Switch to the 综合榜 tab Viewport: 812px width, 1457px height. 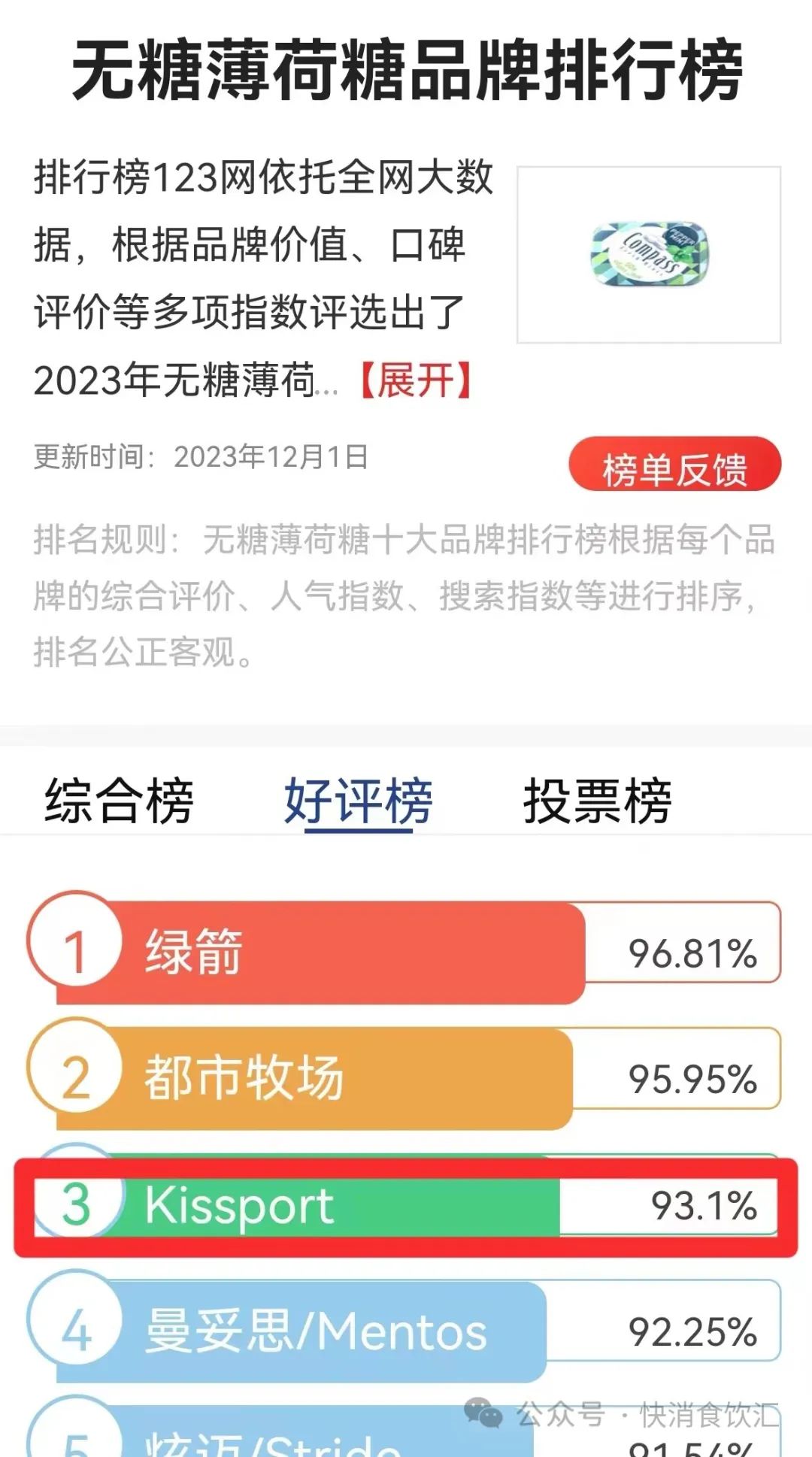pos(120,800)
